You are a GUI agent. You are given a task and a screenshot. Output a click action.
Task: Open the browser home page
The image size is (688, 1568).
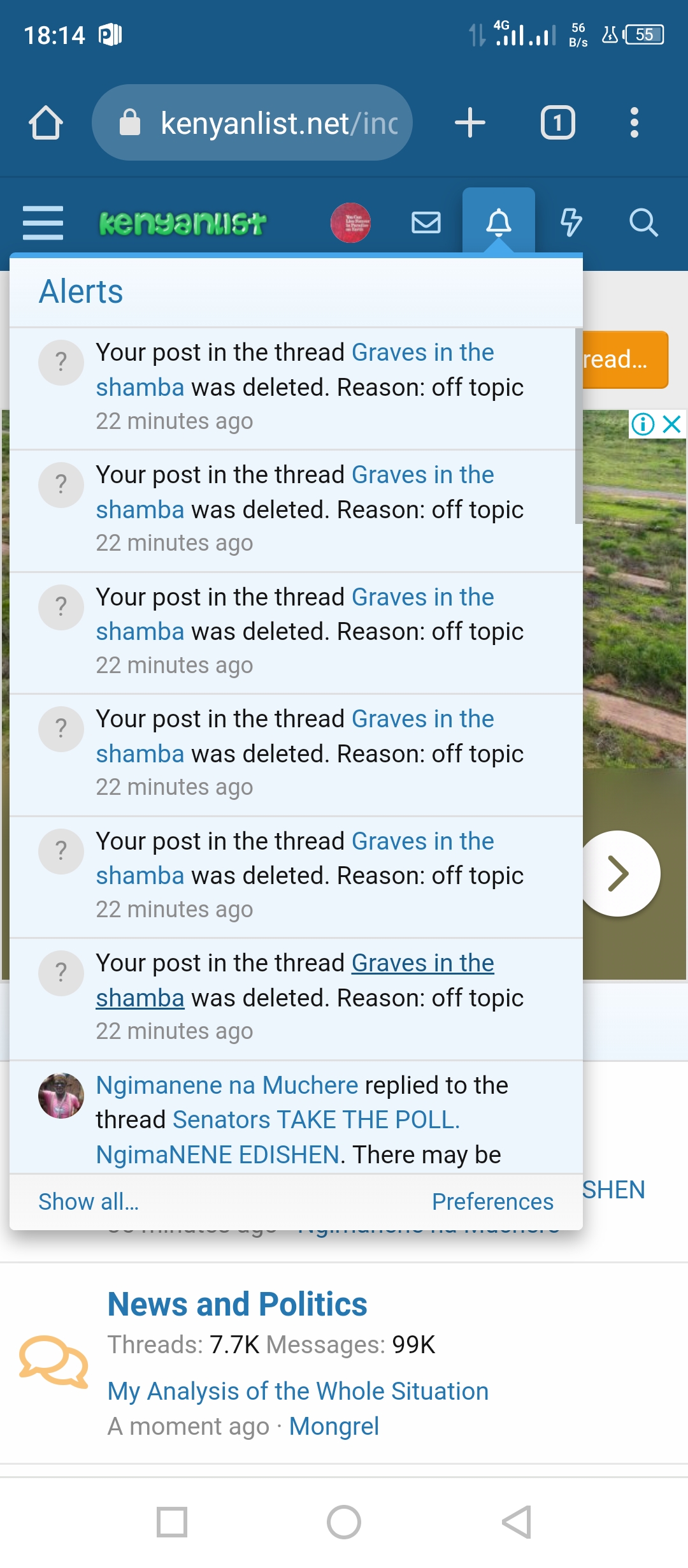tap(46, 122)
